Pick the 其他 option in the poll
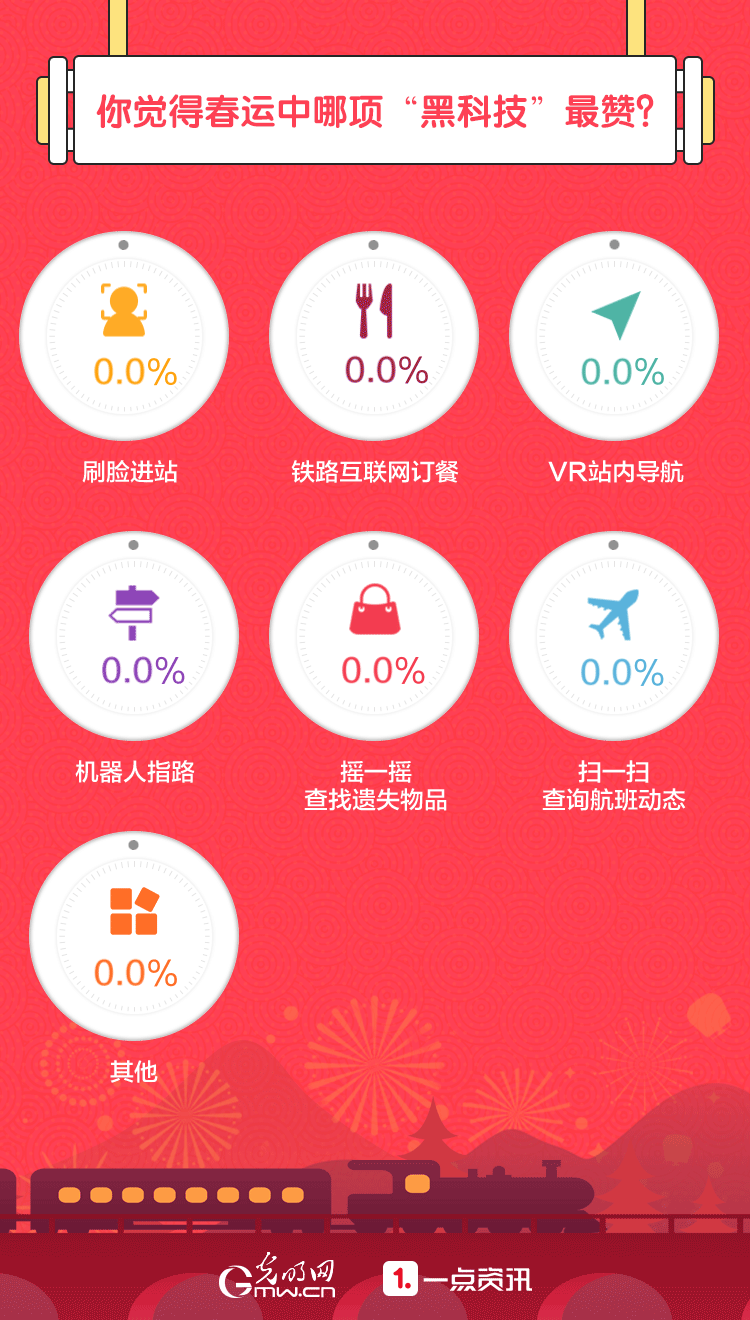 (134, 935)
